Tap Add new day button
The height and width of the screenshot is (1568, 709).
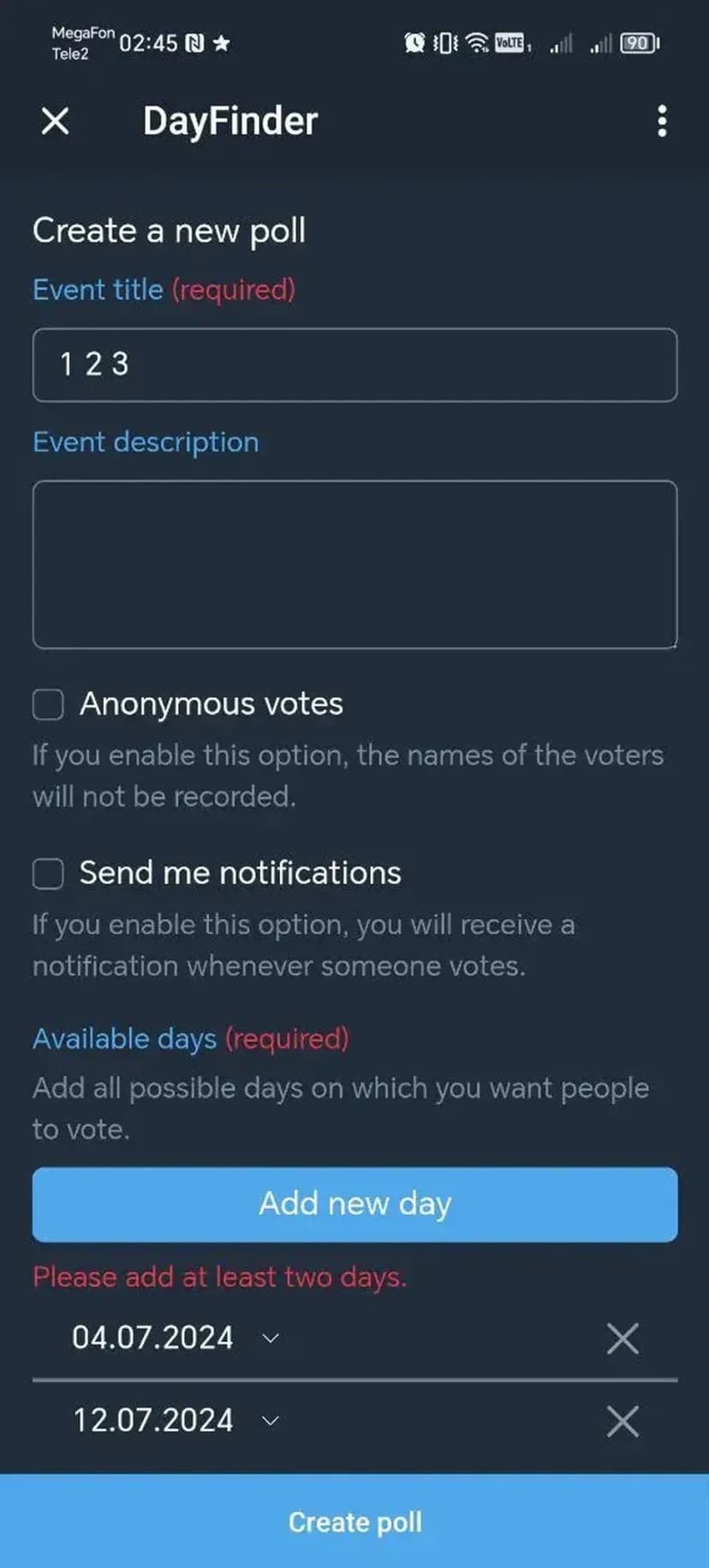click(354, 1204)
